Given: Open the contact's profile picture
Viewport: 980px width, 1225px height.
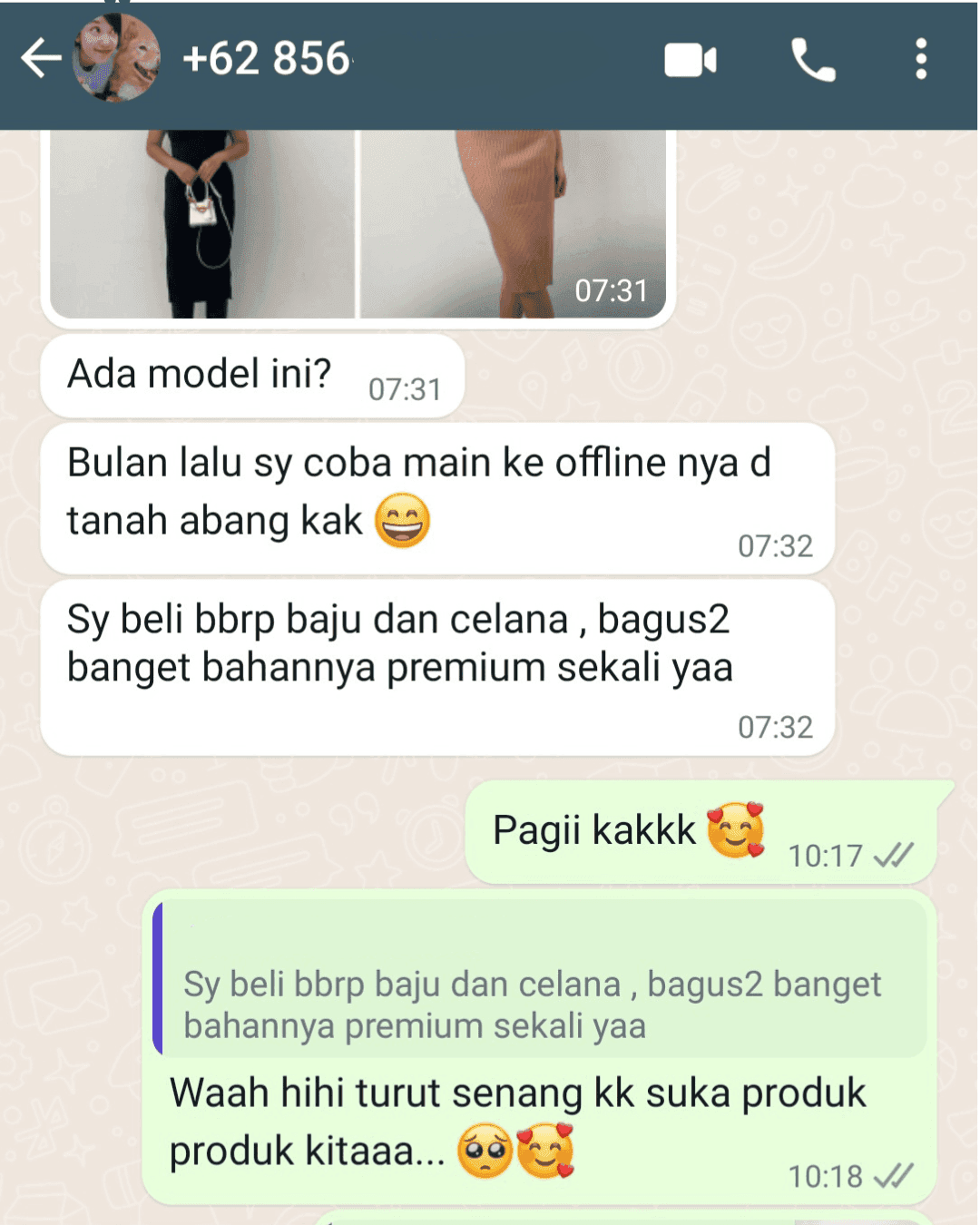Looking at the screenshot, I should (117, 59).
